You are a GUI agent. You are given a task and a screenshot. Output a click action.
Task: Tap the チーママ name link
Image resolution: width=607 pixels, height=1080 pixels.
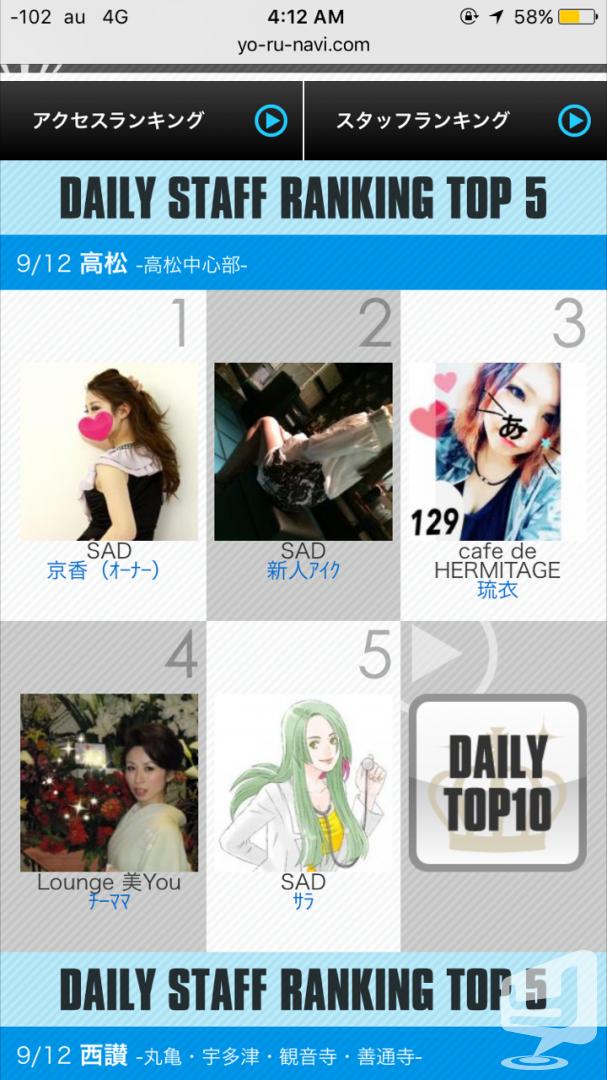pos(109,902)
